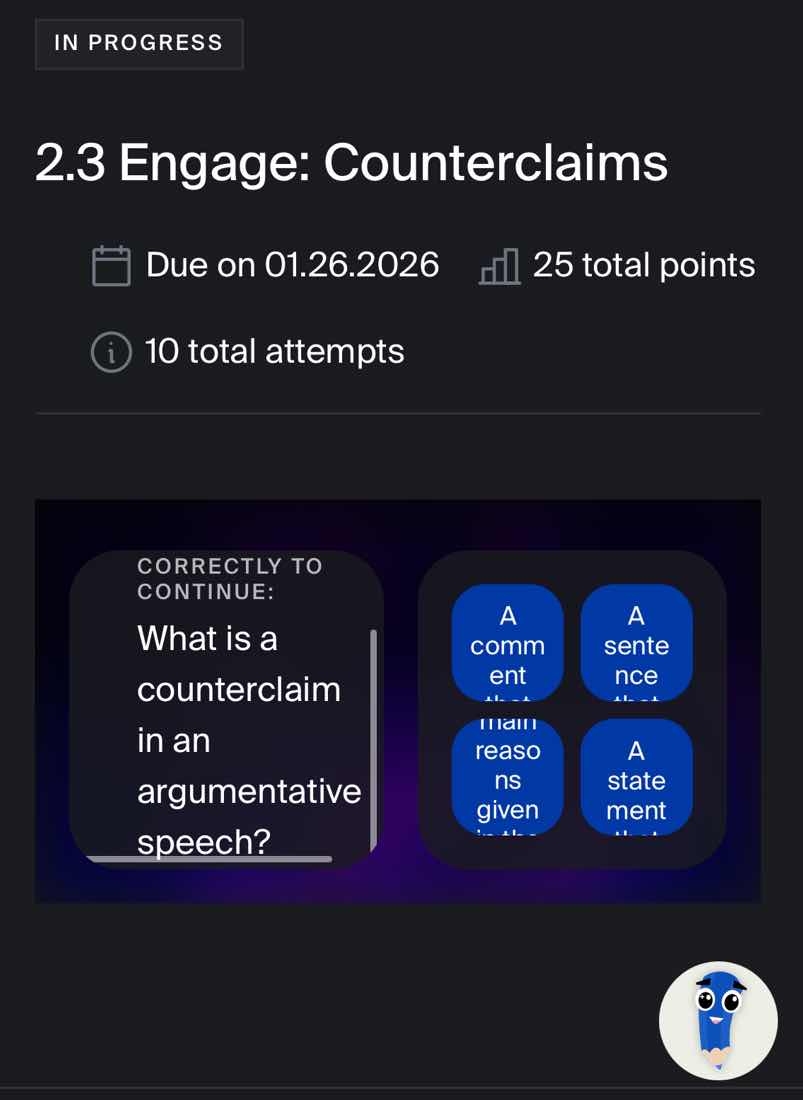Select the answer starting with 'A sentence'
Viewport: 803px width, 1100px height.
pyautogui.click(x=636, y=642)
